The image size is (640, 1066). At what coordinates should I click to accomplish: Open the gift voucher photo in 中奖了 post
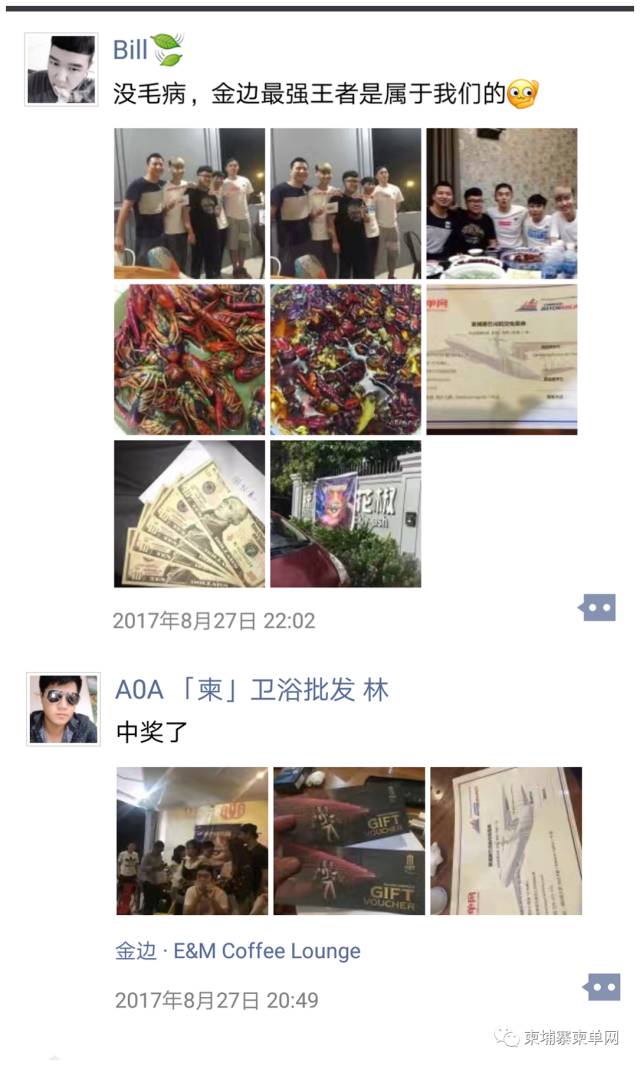point(349,840)
